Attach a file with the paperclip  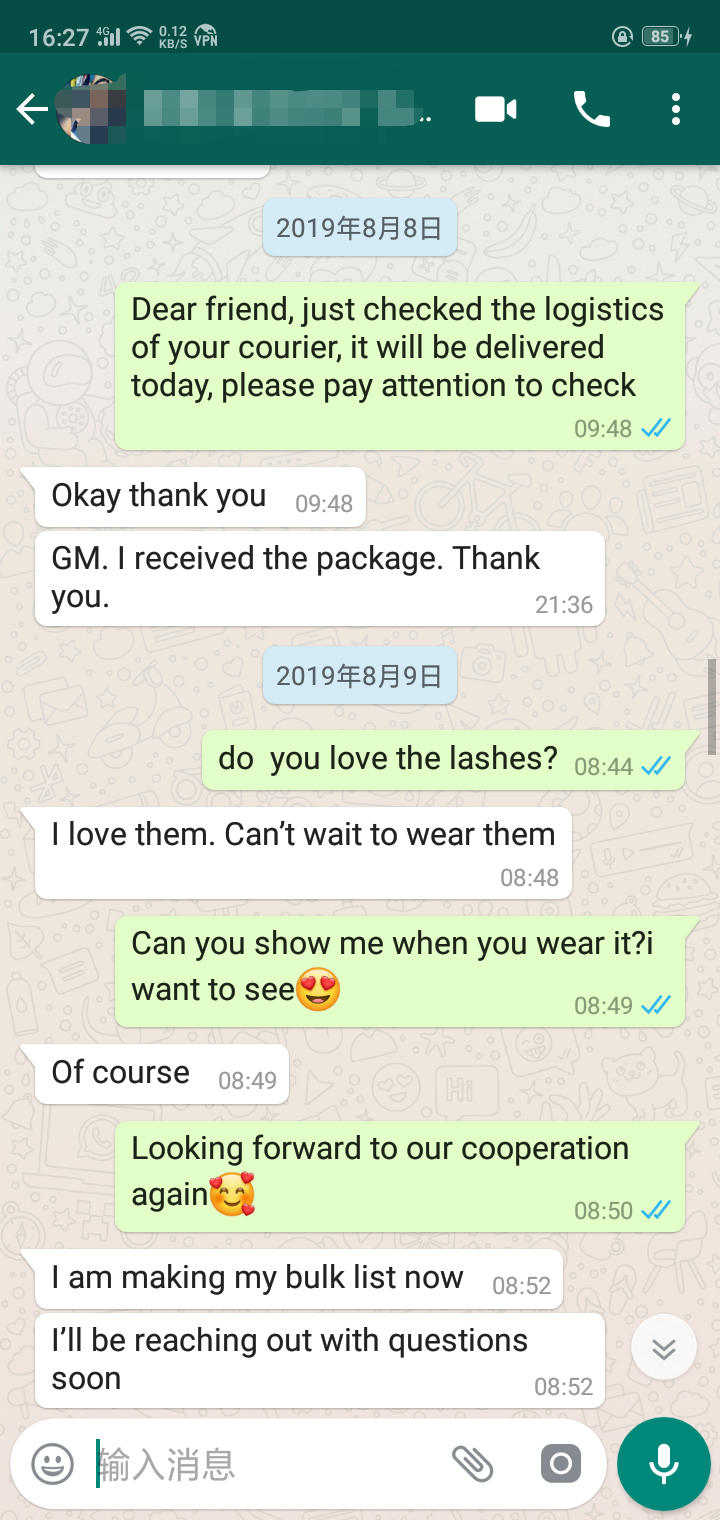pyautogui.click(x=473, y=1465)
